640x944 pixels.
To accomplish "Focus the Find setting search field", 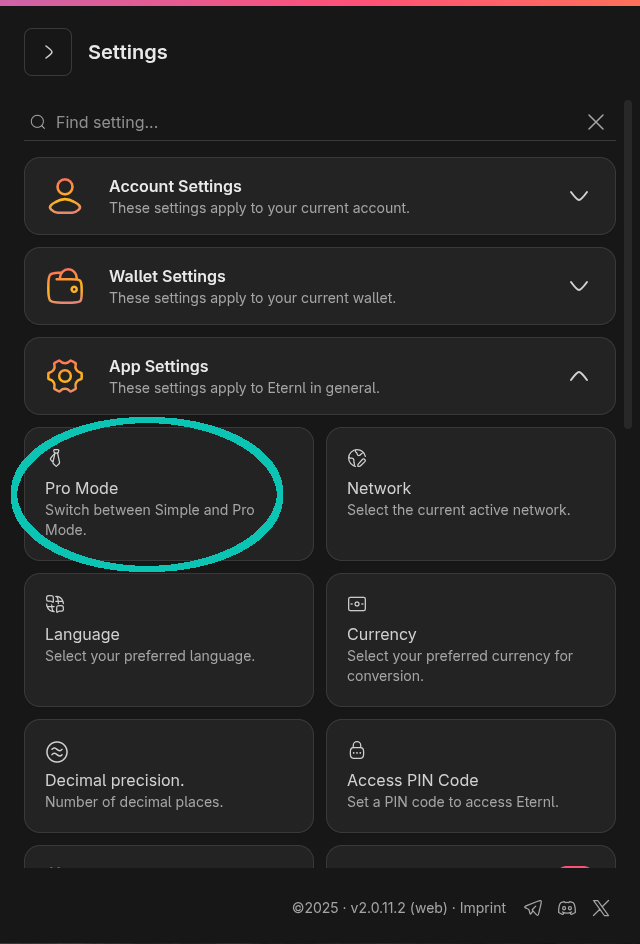I will tap(300, 122).
